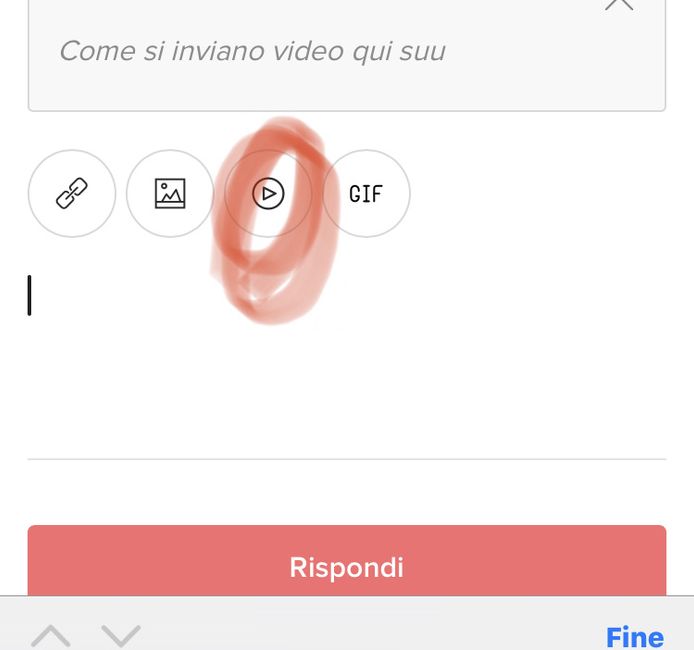Attach an image to the reply
Screen dimensions: 694x650
pyautogui.click(x=170, y=194)
